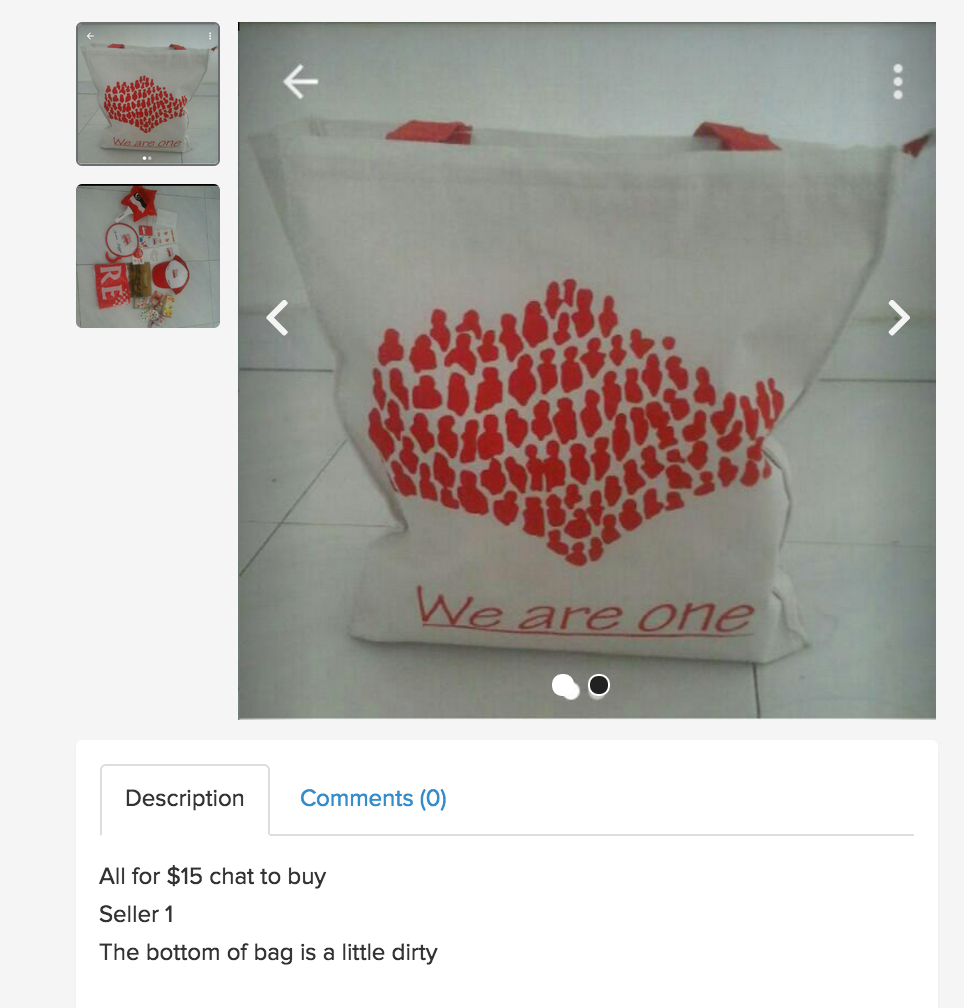Select the 'We are one' bag thumbnail
The image size is (964, 1008).
[x=148, y=94]
